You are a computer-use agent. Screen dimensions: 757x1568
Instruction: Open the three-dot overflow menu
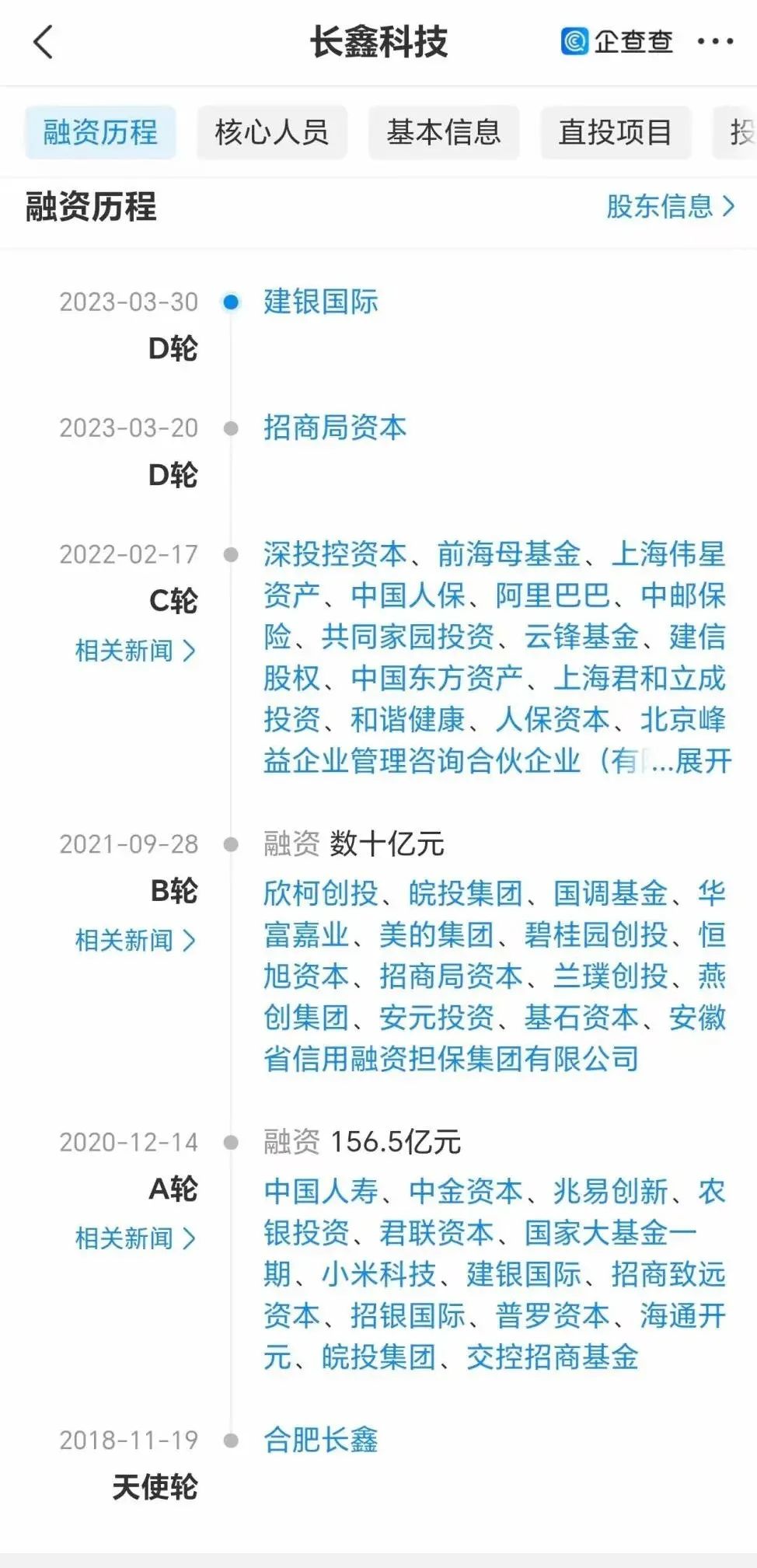point(715,41)
